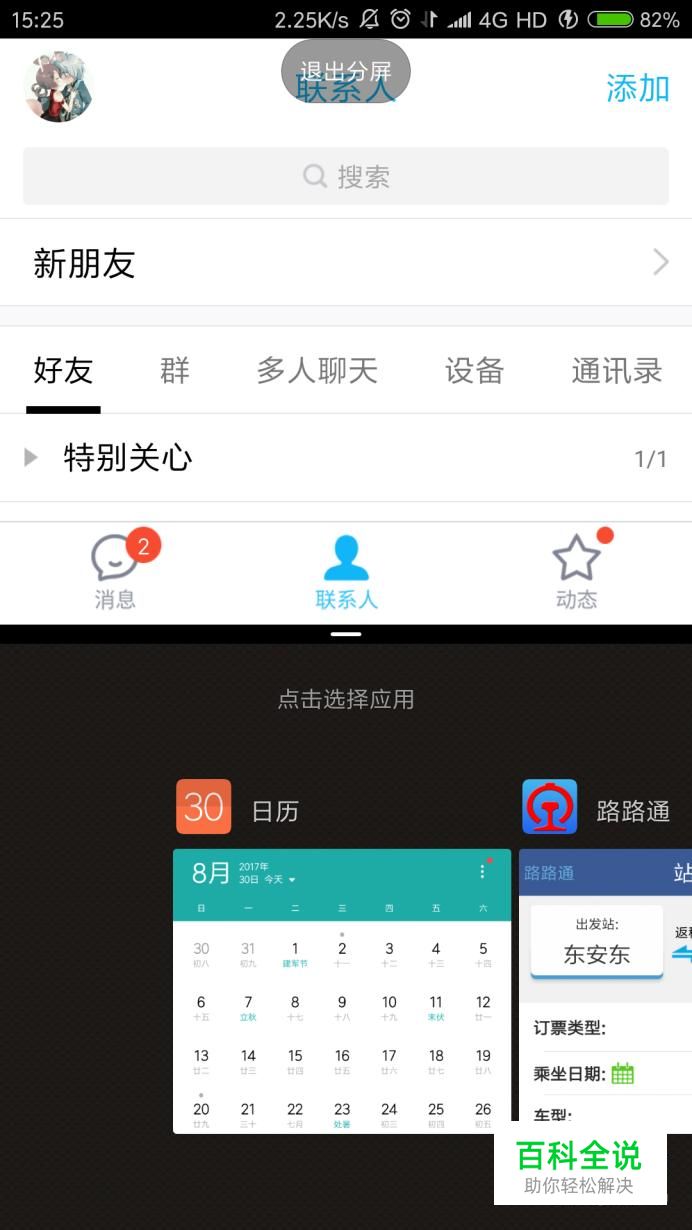Screen dimensions: 692x1230
Task: Switch to the 群 tab
Action: 175,370
